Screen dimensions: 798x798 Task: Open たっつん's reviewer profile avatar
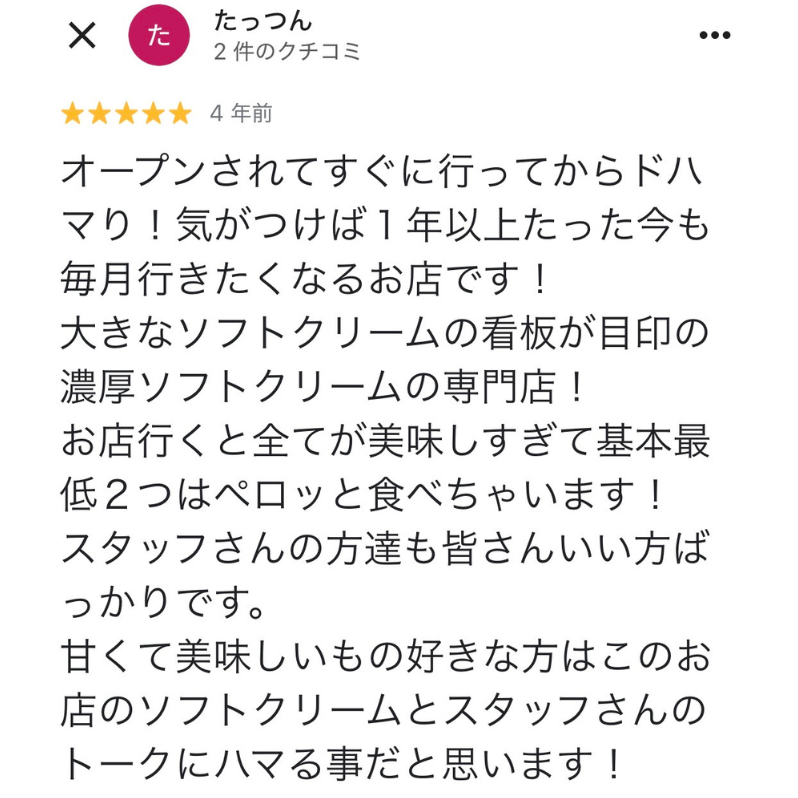coord(159,37)
